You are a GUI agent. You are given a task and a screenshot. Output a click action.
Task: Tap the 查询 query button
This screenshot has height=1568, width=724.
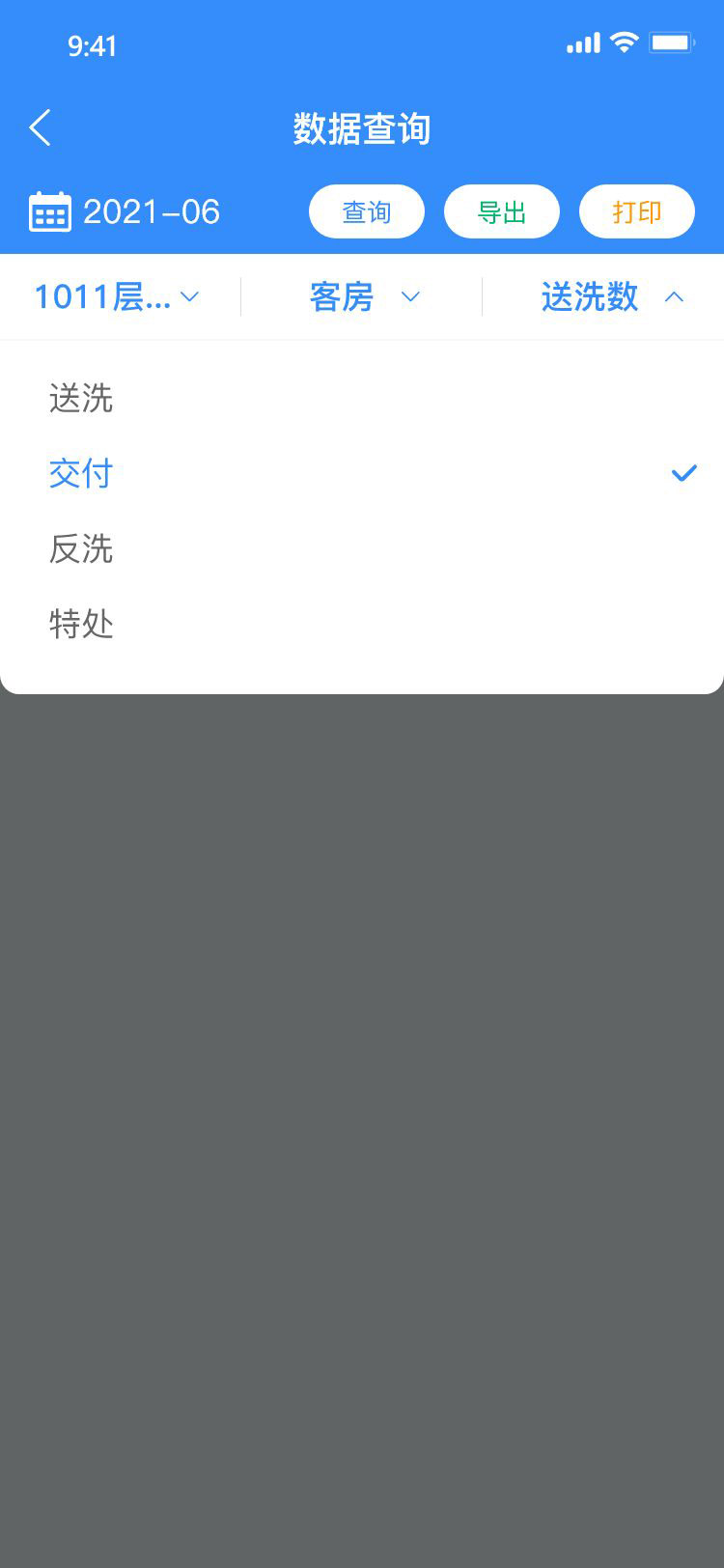(367, 211)
